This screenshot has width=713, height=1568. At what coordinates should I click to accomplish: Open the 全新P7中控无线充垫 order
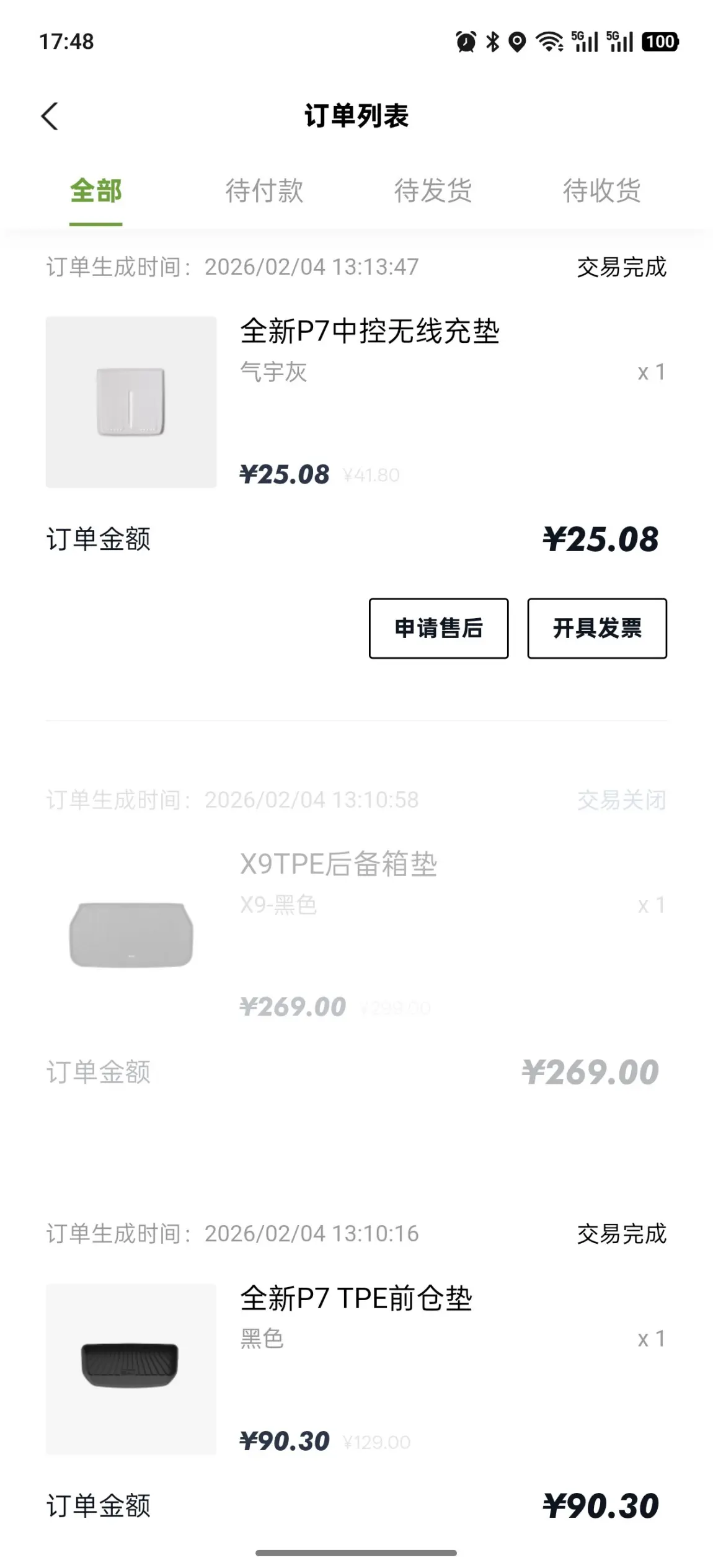(370, 331)
